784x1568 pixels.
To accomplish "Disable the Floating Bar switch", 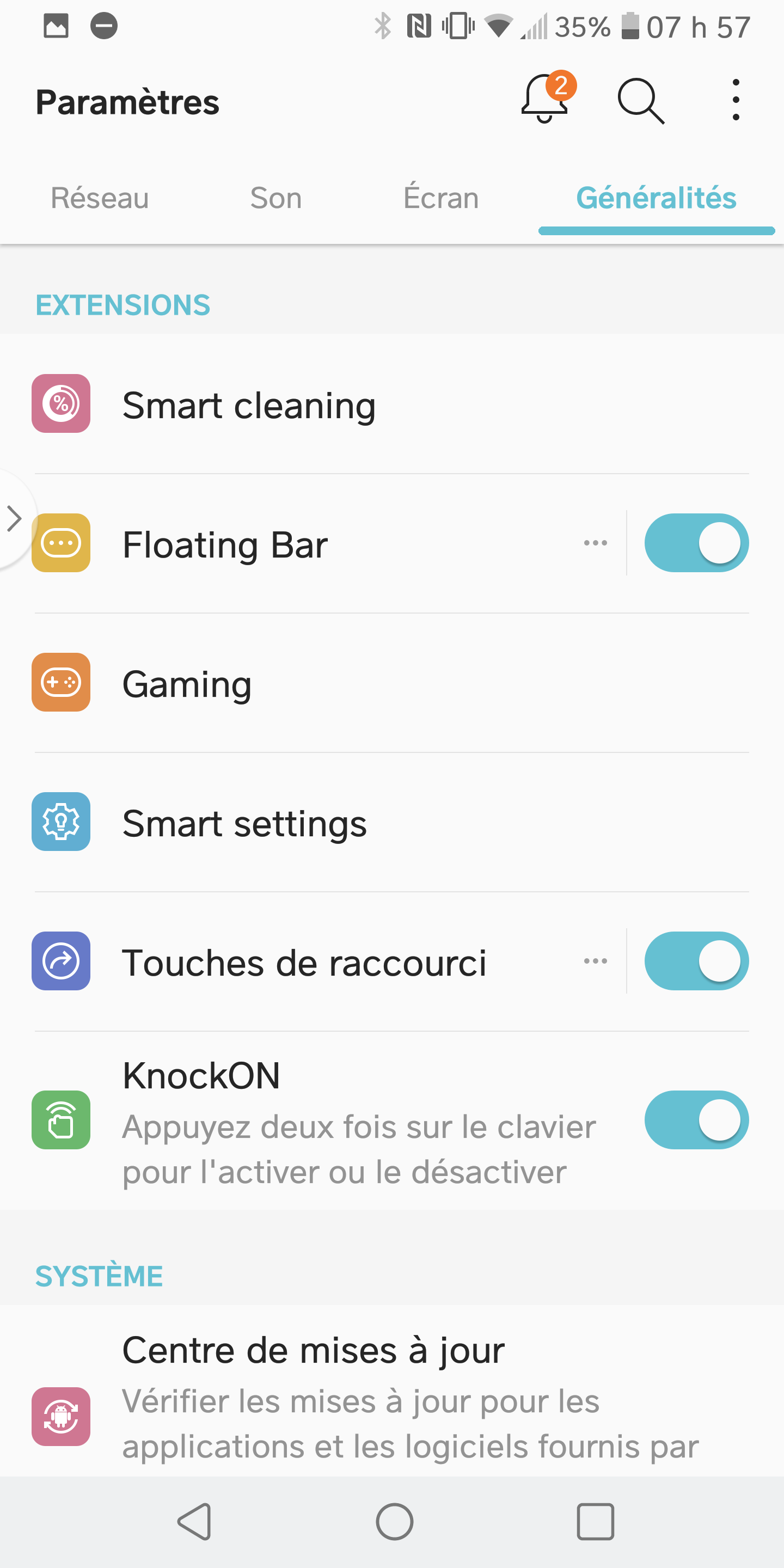I will click(696, 543).
